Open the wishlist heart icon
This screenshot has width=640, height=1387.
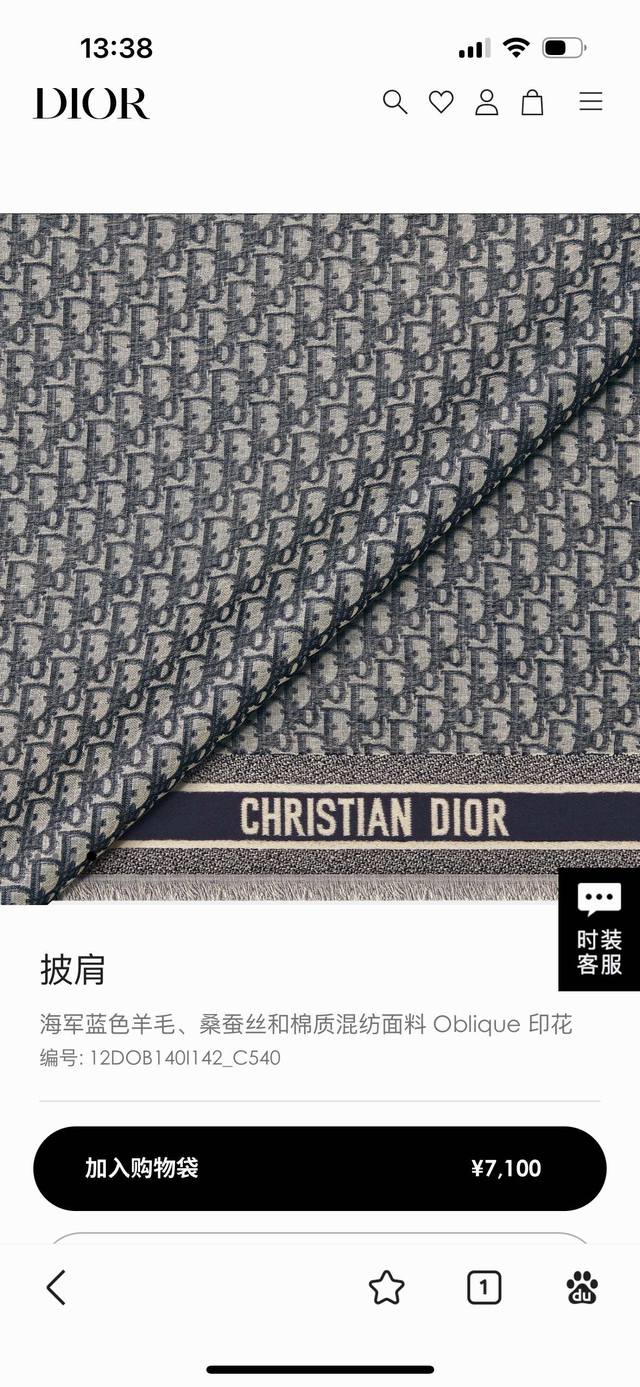pyautogui.click(x=441, y=102)
